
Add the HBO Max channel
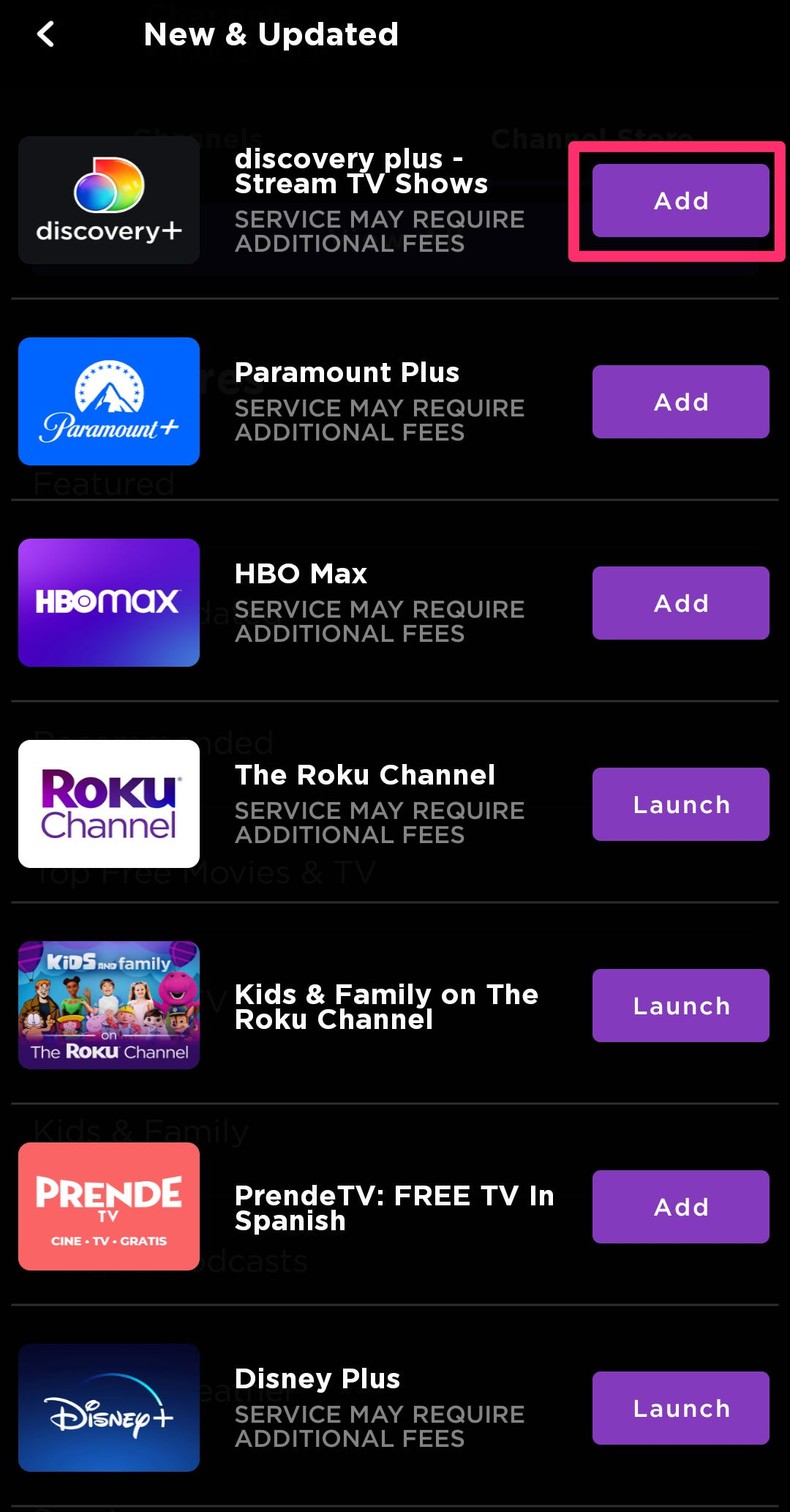tap(680, 602)
